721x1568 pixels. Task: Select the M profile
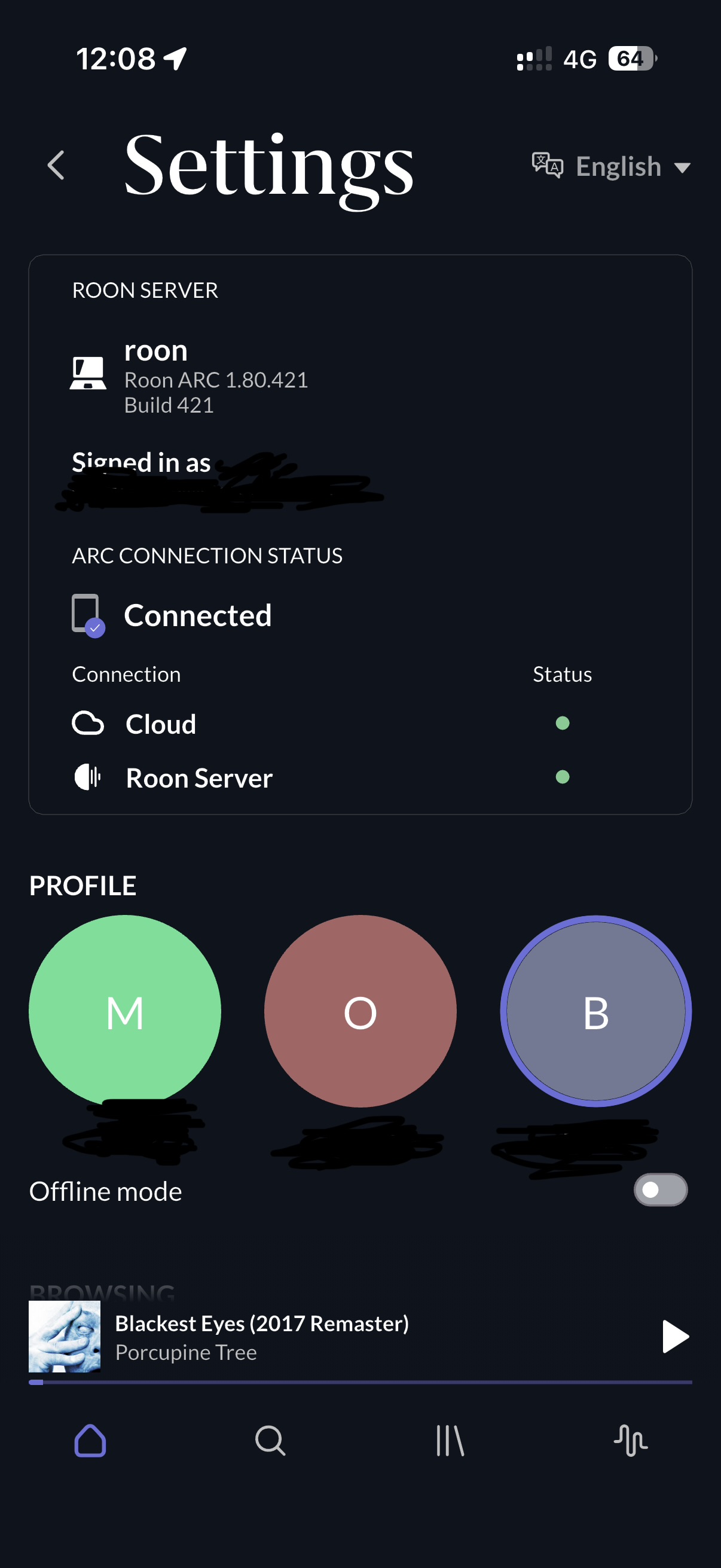(x=125, y=1011)
